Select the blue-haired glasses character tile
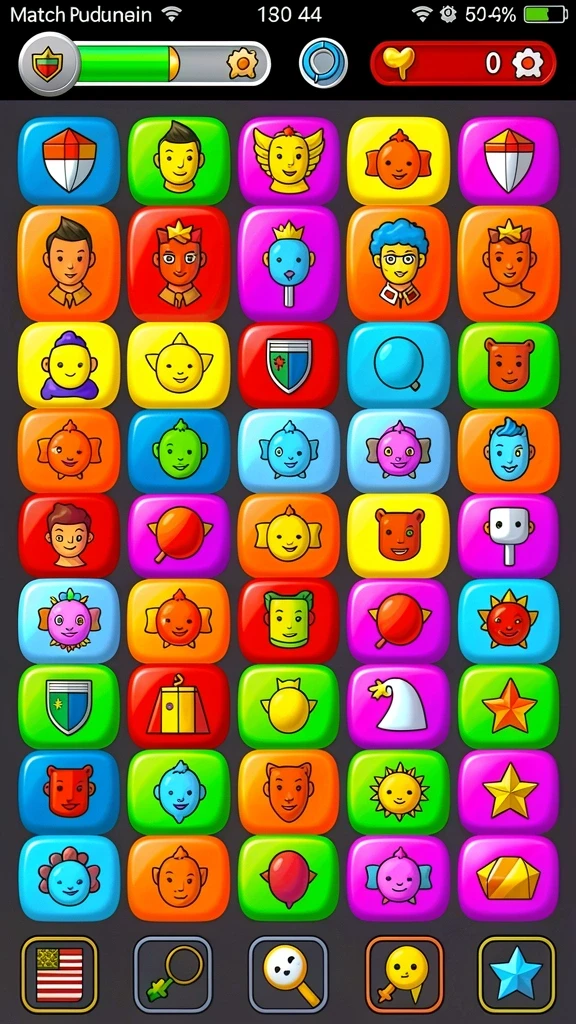The width and height of the screenshot is (576, 1024). (398, 263)
